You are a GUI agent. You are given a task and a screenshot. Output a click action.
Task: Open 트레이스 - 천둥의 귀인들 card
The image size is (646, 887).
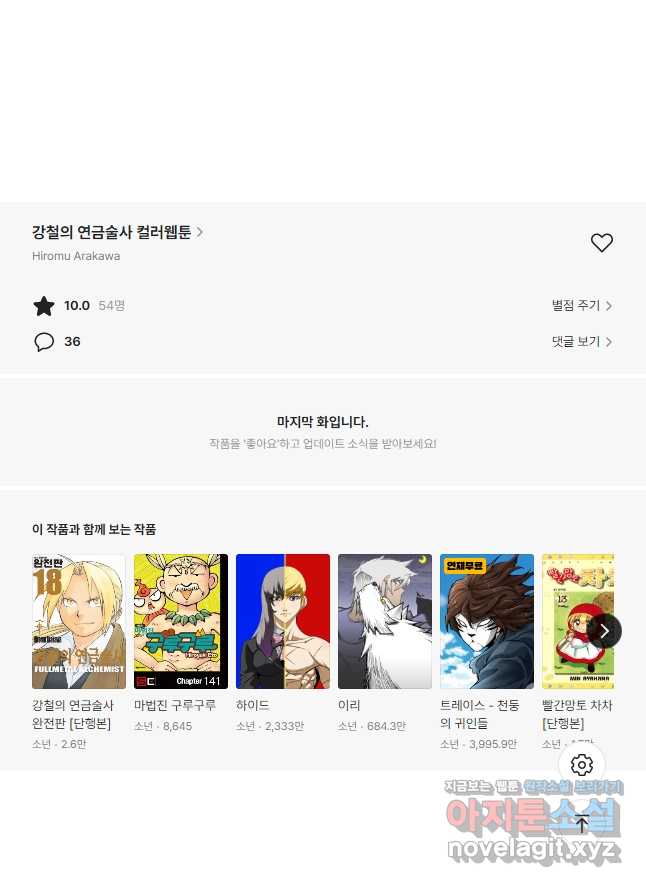(487, 621)
